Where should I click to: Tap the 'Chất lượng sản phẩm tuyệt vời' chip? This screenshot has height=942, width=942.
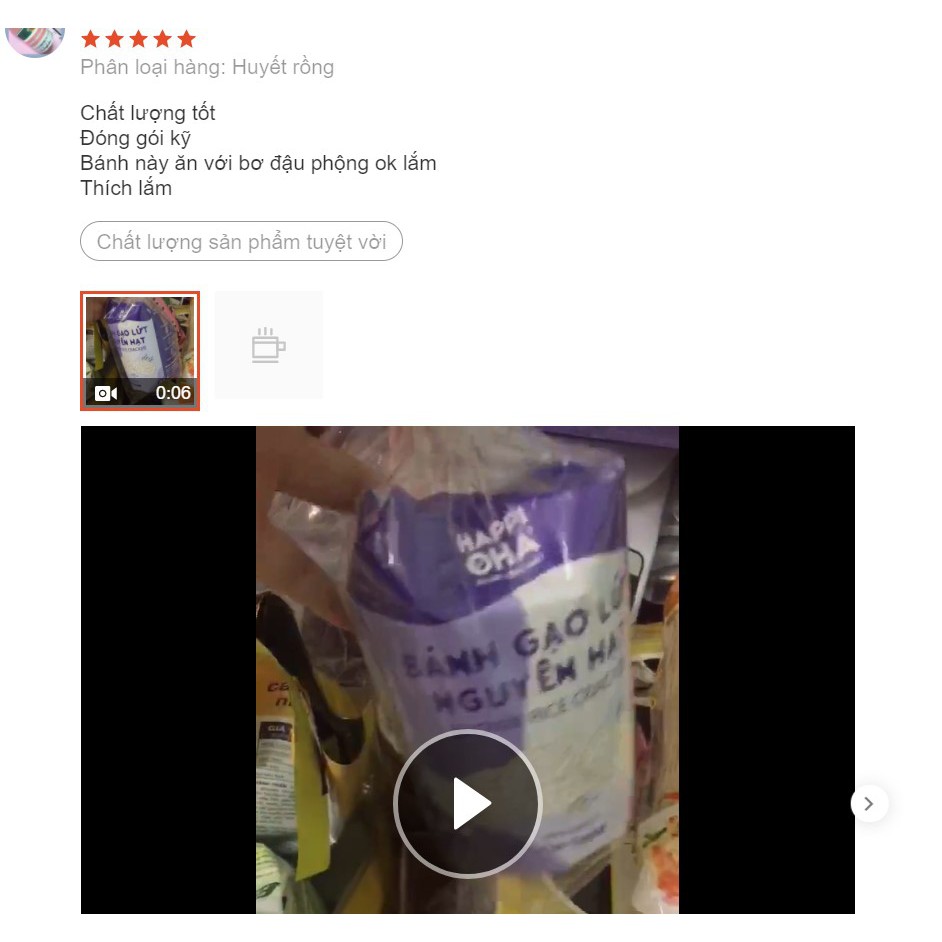pyautogui.click(x=241, y=242)
